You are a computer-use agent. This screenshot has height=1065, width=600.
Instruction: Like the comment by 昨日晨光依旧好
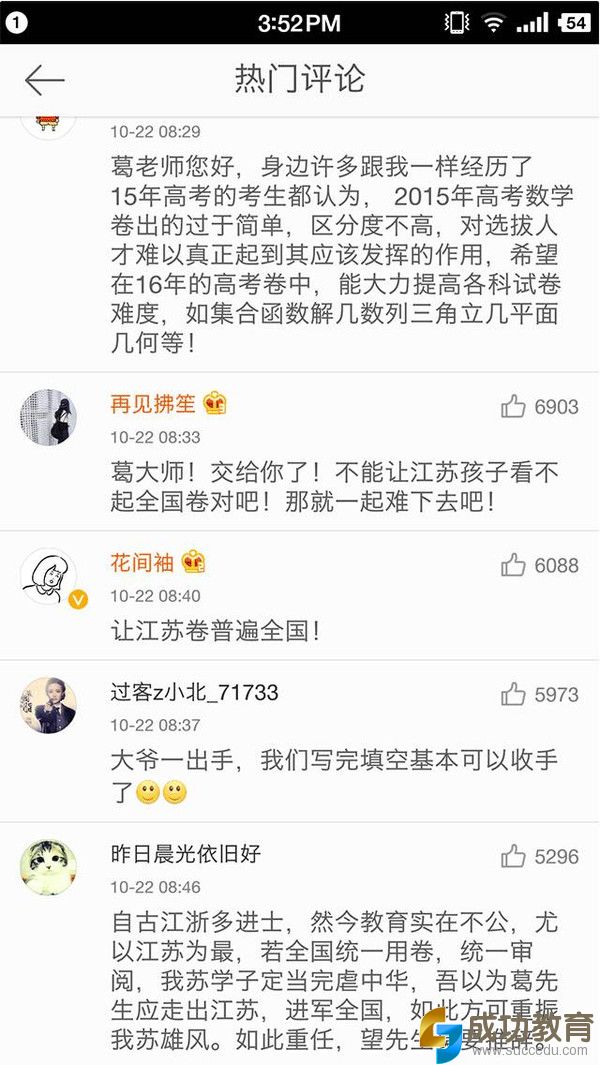point(514,856)
